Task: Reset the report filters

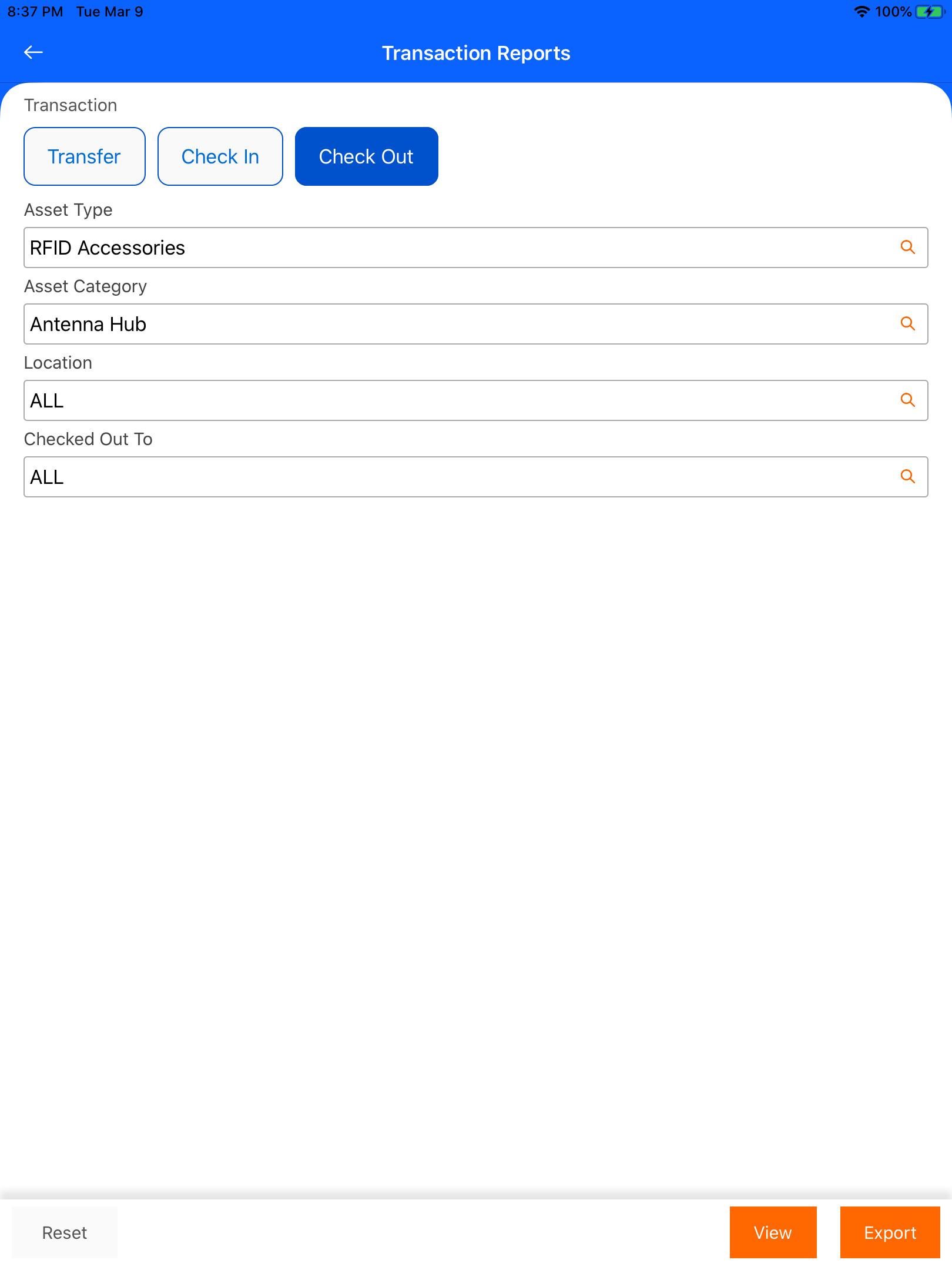Action: (x=65, y=1232)
